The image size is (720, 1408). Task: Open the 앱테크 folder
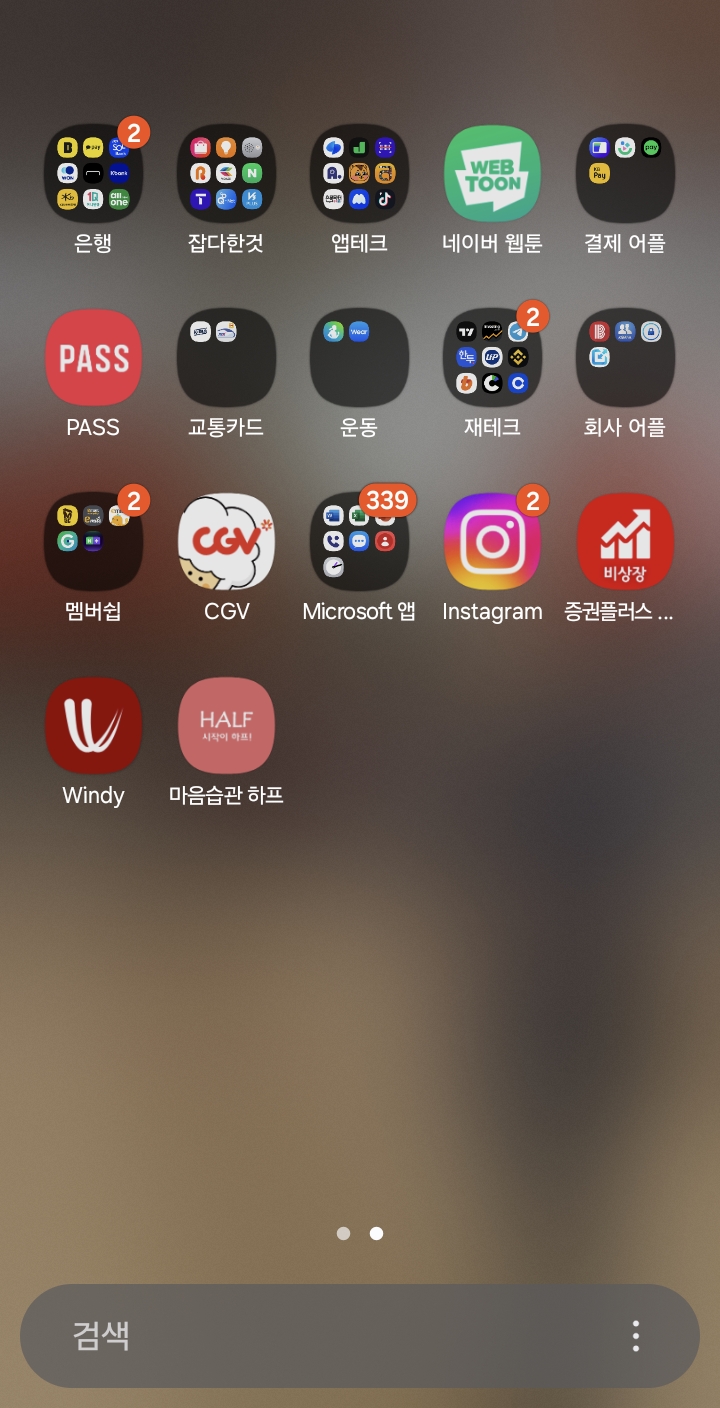pos(359,174)
